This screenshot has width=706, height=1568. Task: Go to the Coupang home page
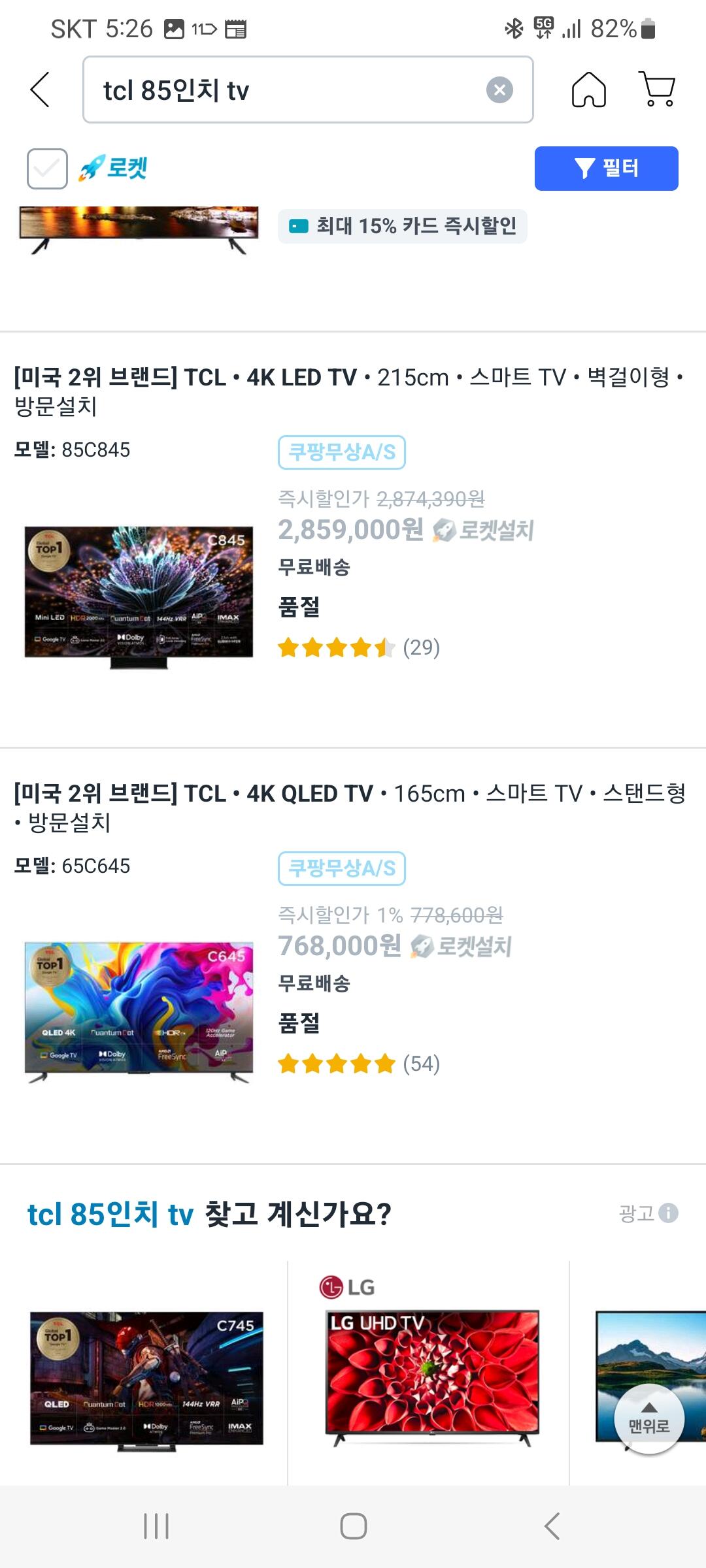(x=588, y=90)
